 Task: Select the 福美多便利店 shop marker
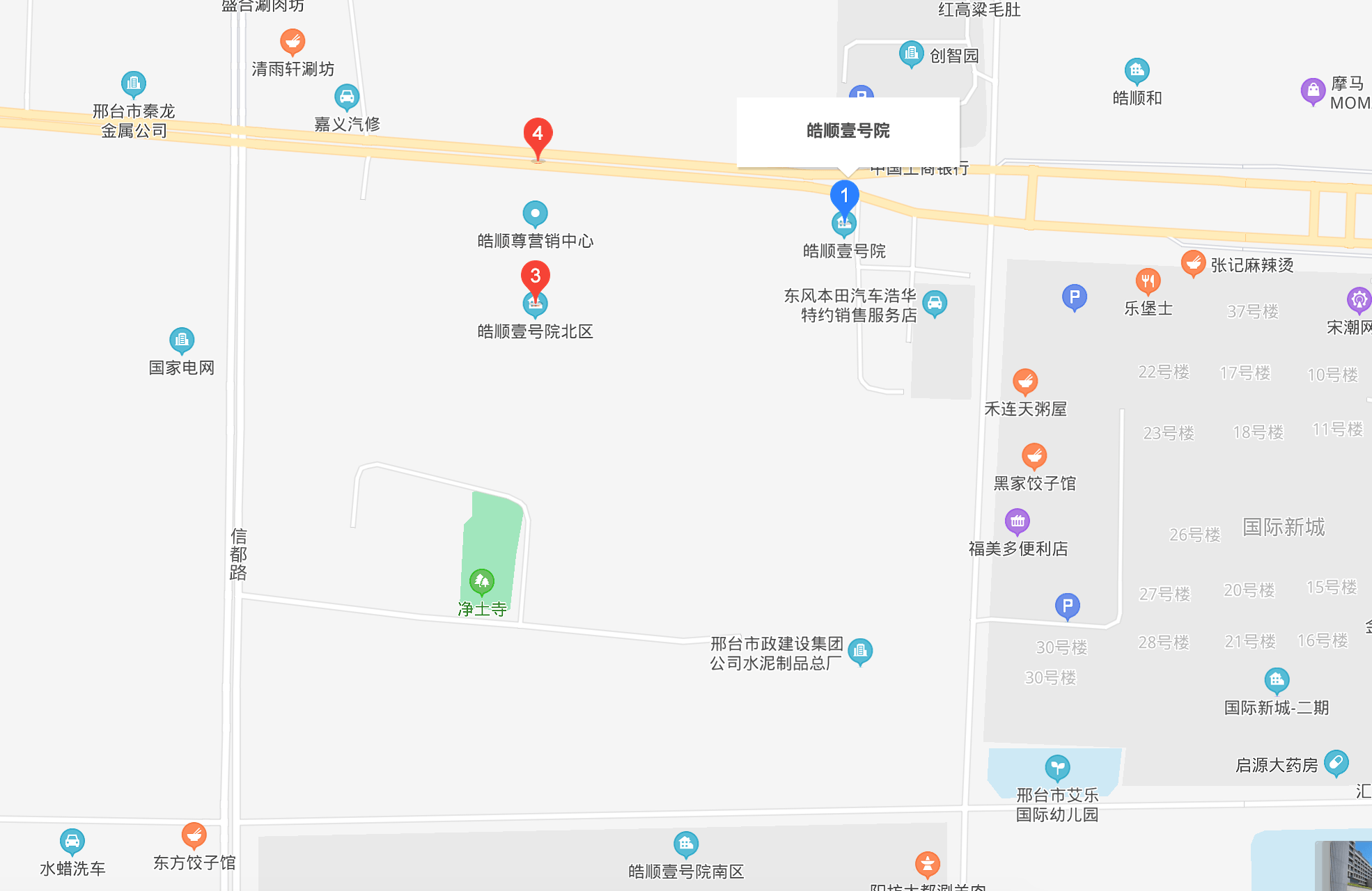pyautogui.click(x=1018, y=521)
